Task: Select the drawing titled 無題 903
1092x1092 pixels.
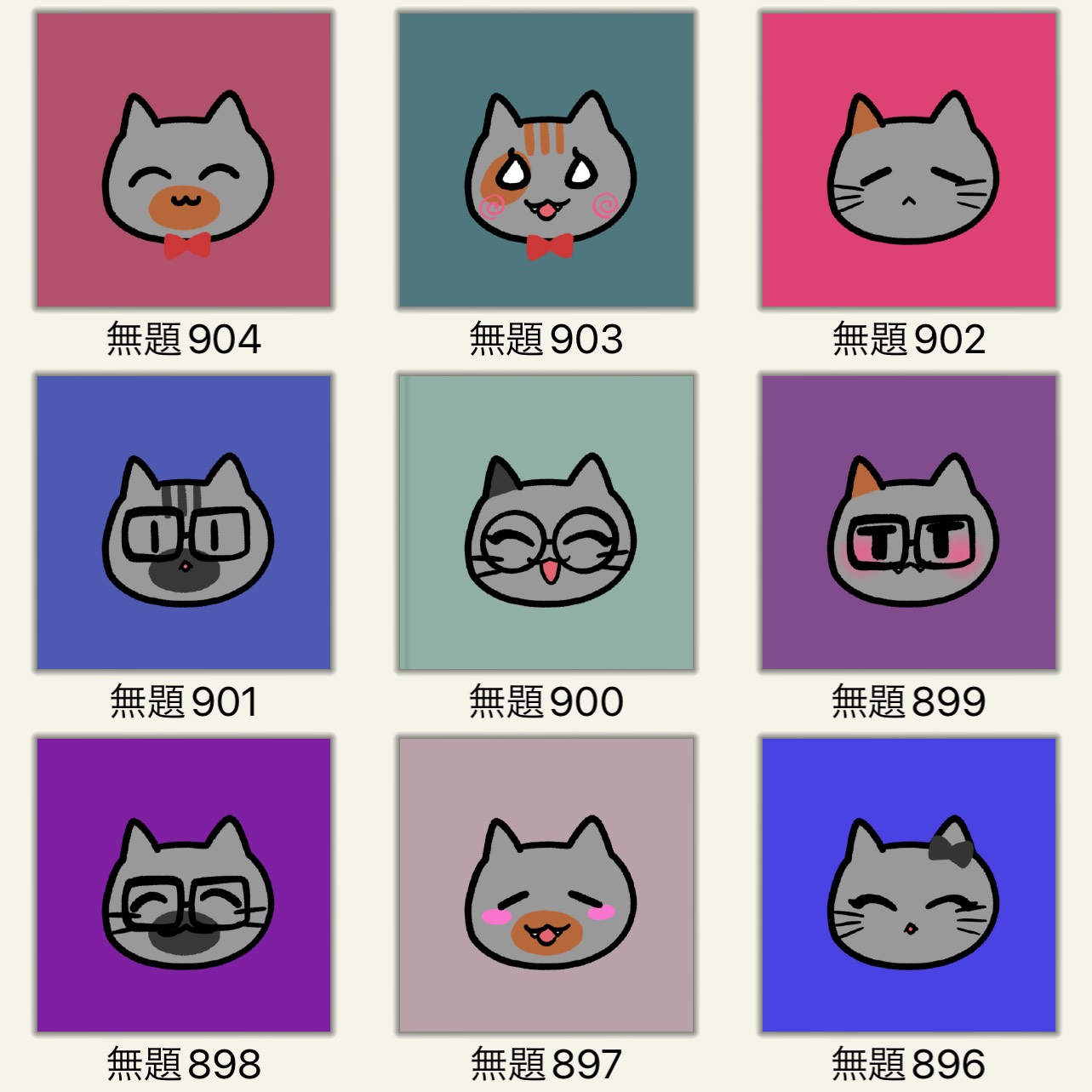Action: (x=546, y=160)
